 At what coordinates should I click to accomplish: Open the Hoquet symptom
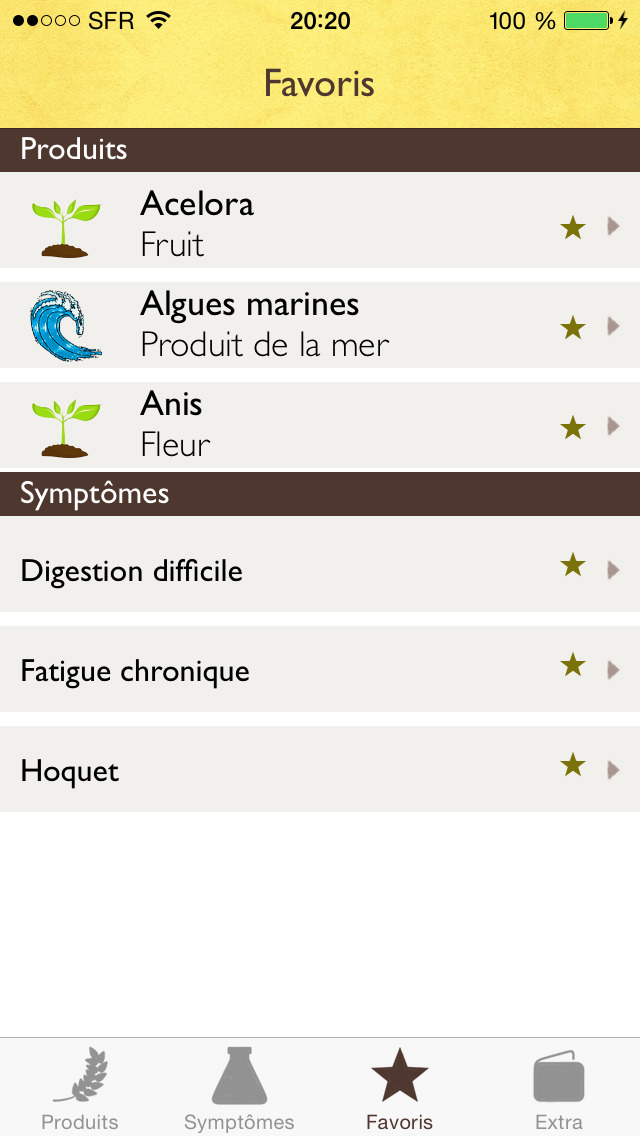pyautogui.click(x=320, y=769)
